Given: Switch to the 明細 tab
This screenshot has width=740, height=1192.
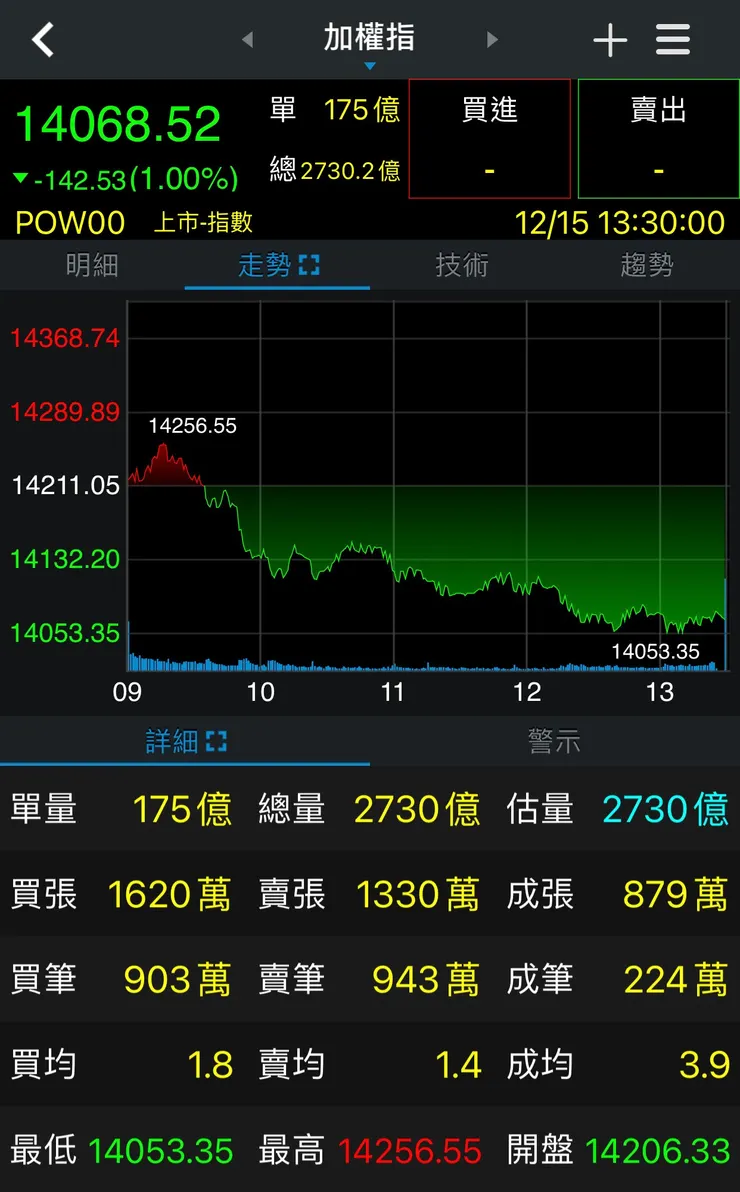Looking at the screenshot, I should pyautogui.click(x=92, y=266).
